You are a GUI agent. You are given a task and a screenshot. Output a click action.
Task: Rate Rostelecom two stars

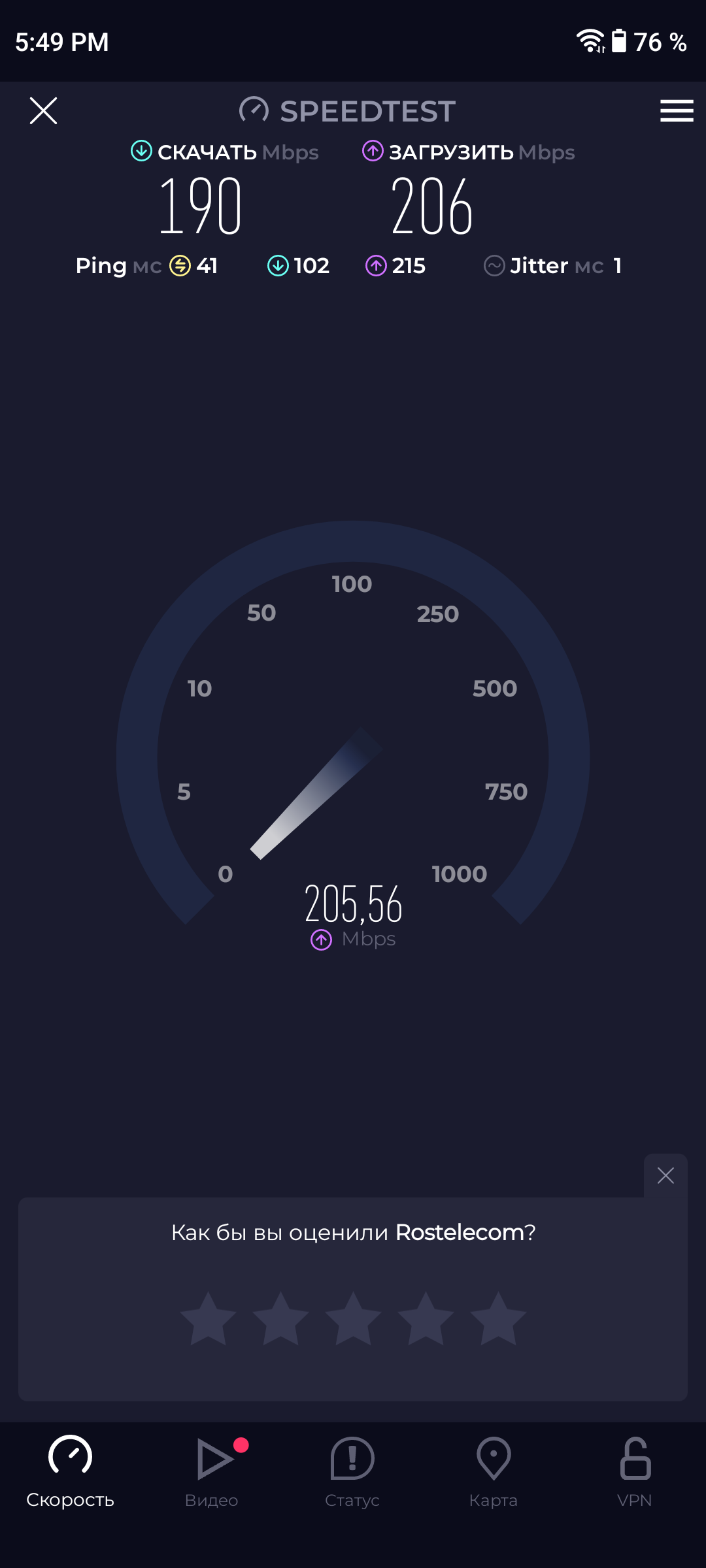[280, 1318]
